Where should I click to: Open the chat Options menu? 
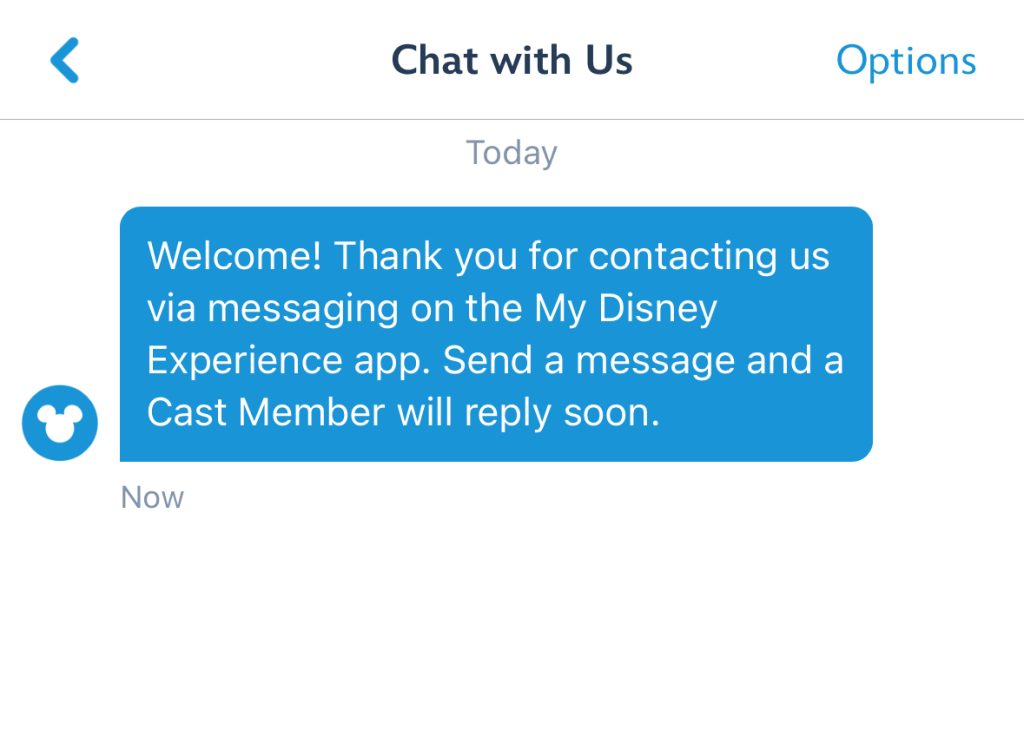905,61
